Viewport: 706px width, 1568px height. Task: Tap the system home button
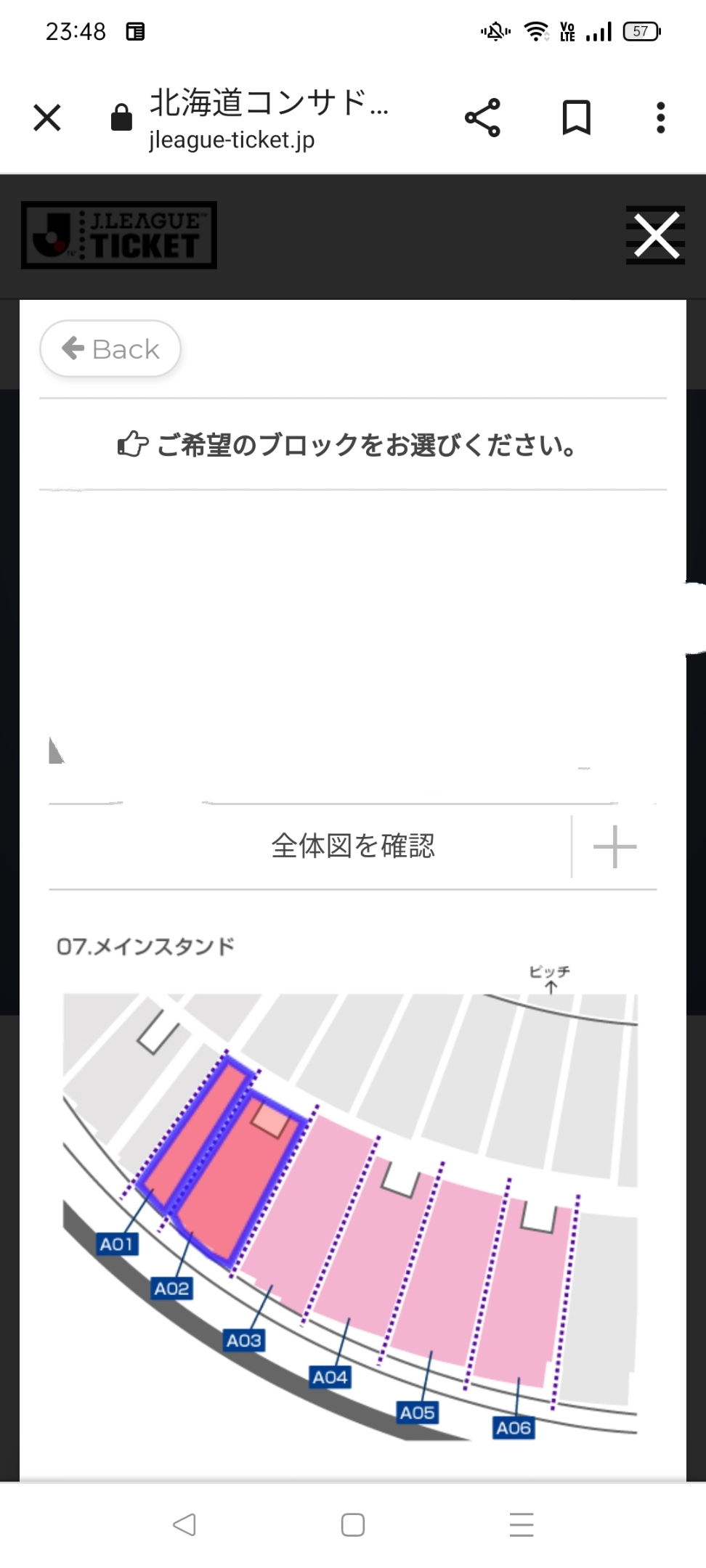[x=353, y=1524]
